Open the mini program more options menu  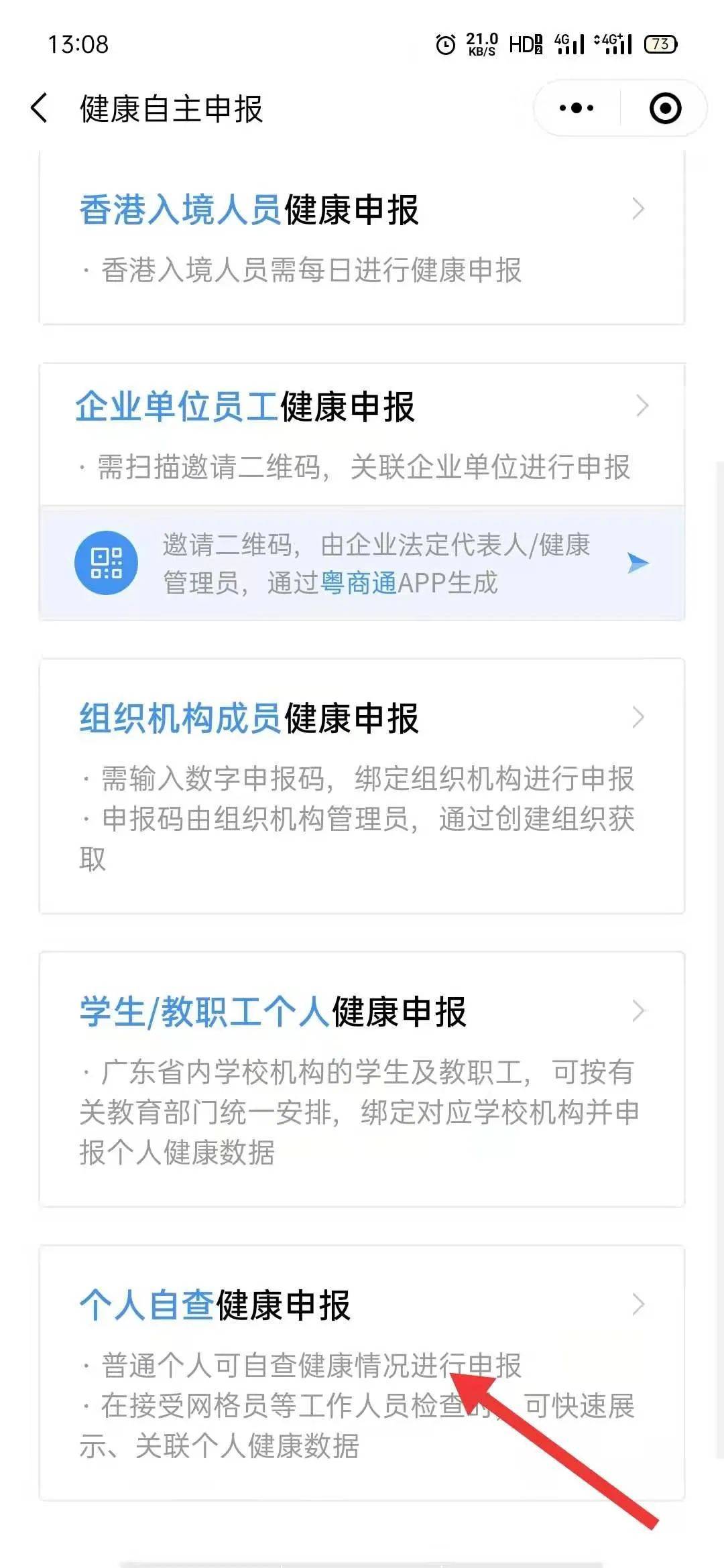(577, 108)
